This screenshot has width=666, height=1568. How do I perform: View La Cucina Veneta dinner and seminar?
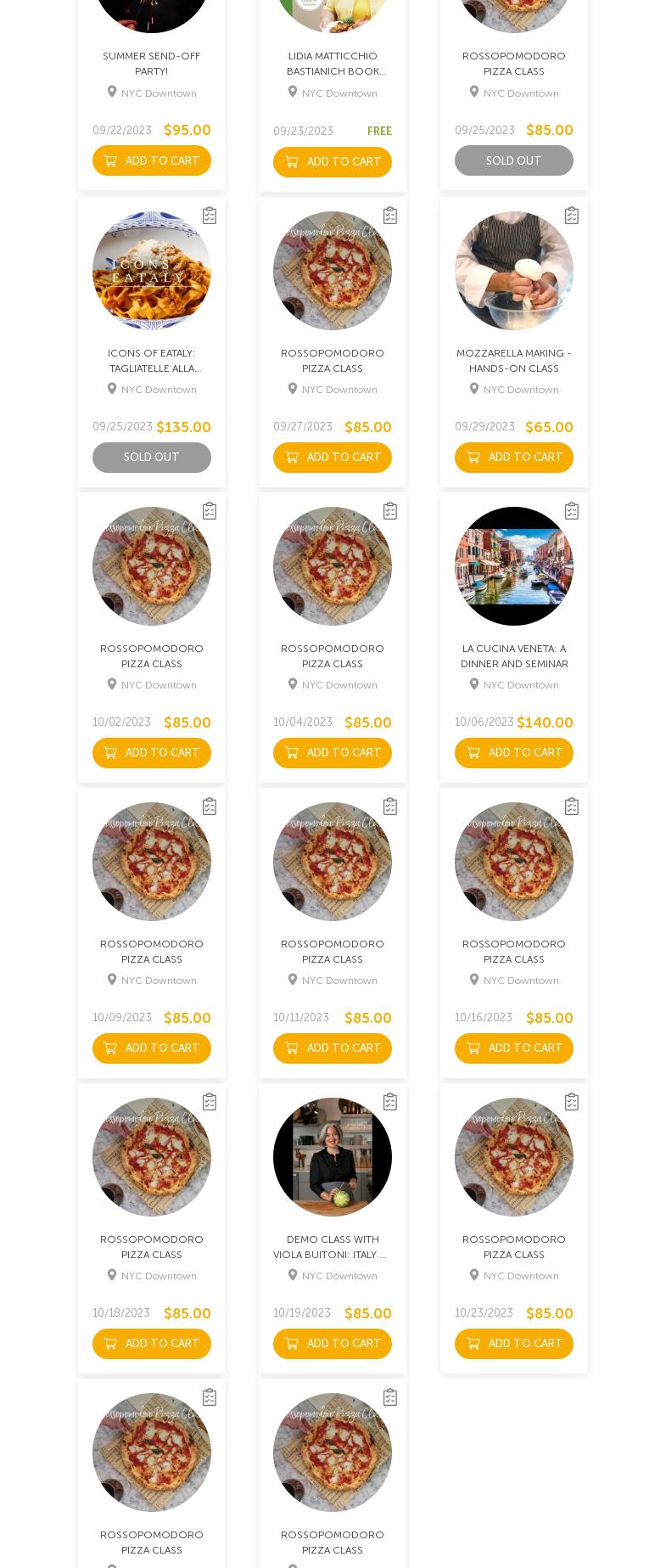513,655
